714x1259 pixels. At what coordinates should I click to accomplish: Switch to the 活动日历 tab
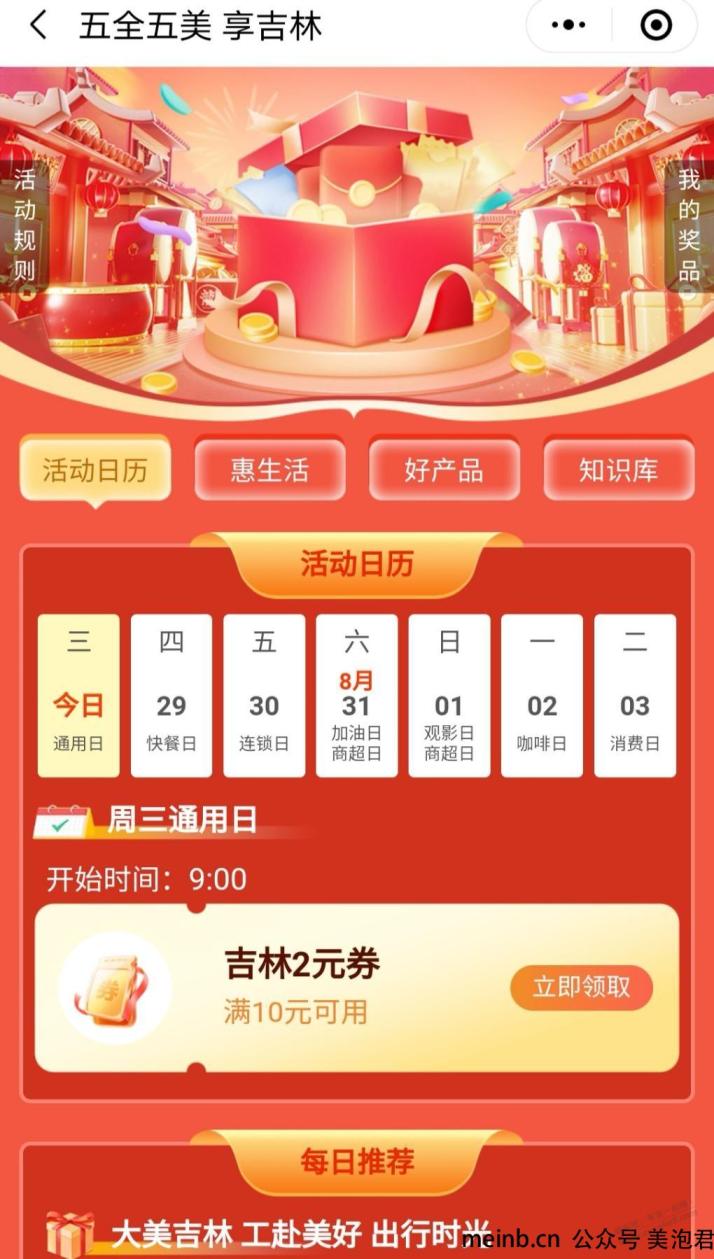click(x=95, y=470)
